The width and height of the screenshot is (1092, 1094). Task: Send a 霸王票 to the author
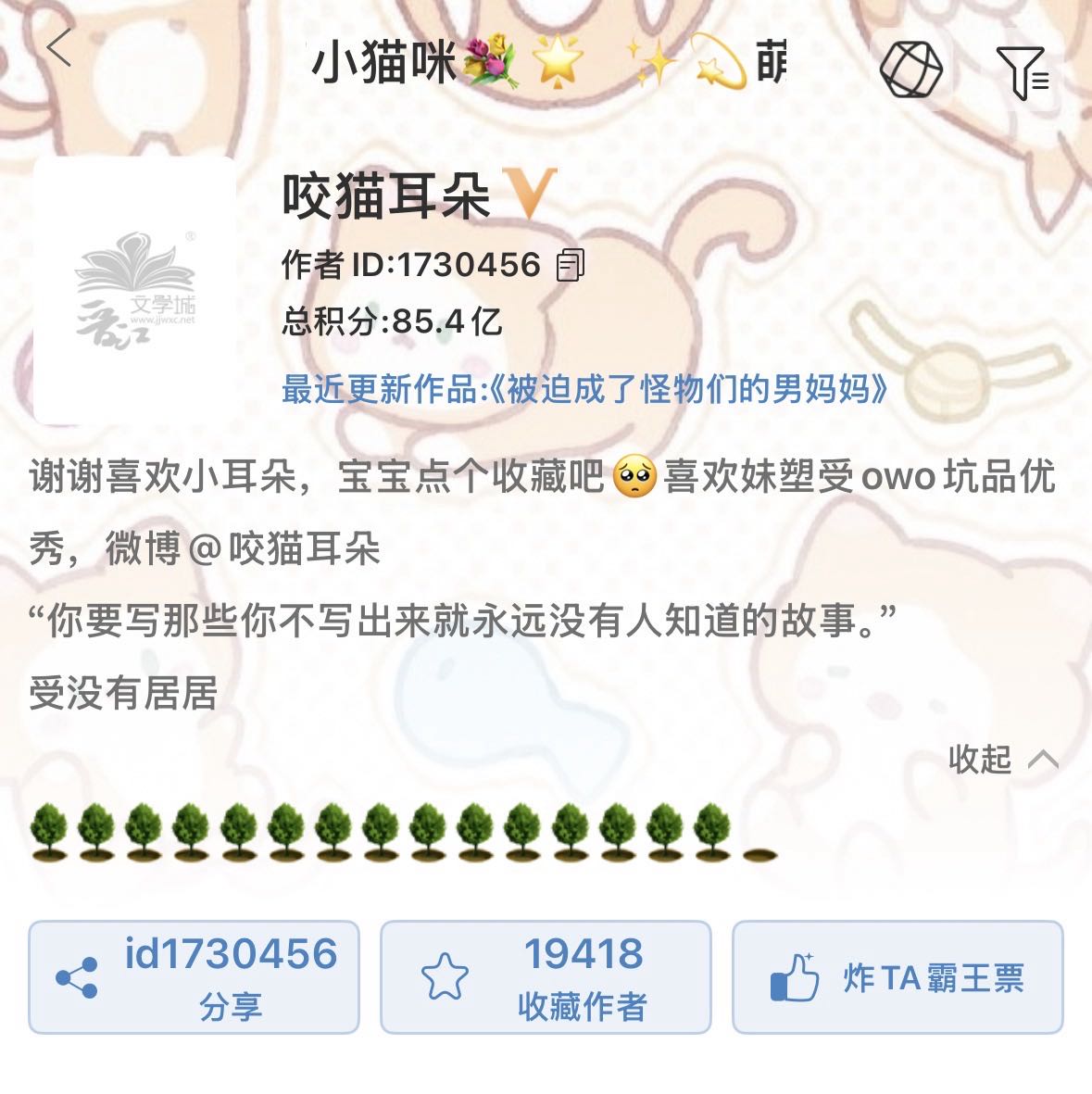click(897, 977)
